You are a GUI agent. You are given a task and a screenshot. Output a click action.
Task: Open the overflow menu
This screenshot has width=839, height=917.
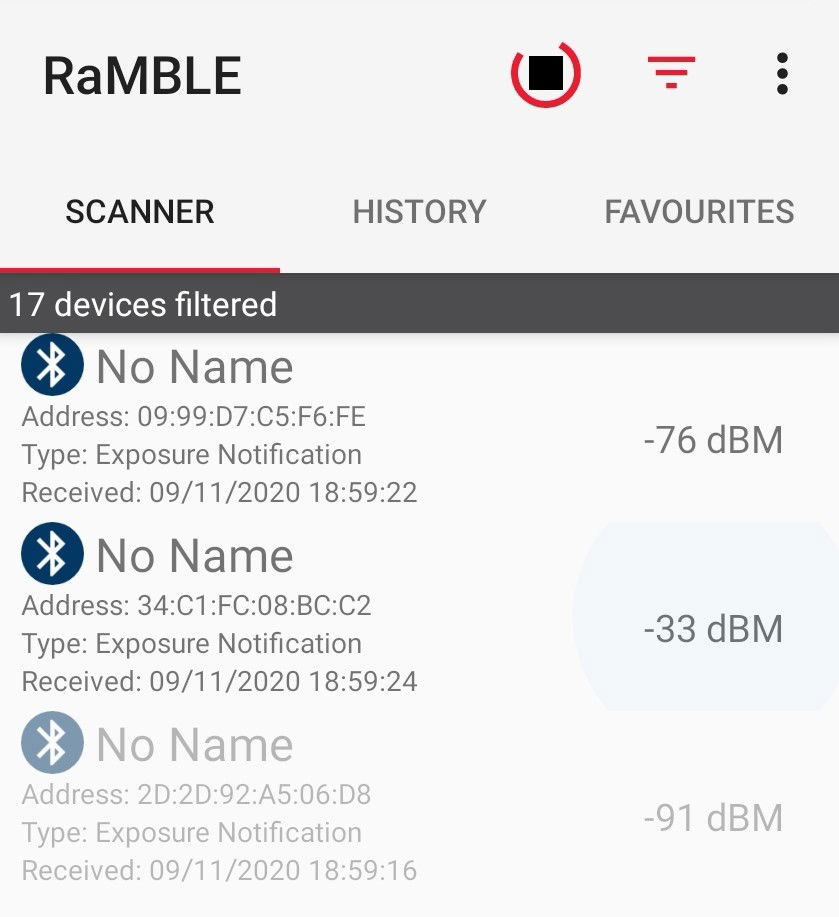tap(782, 74)
